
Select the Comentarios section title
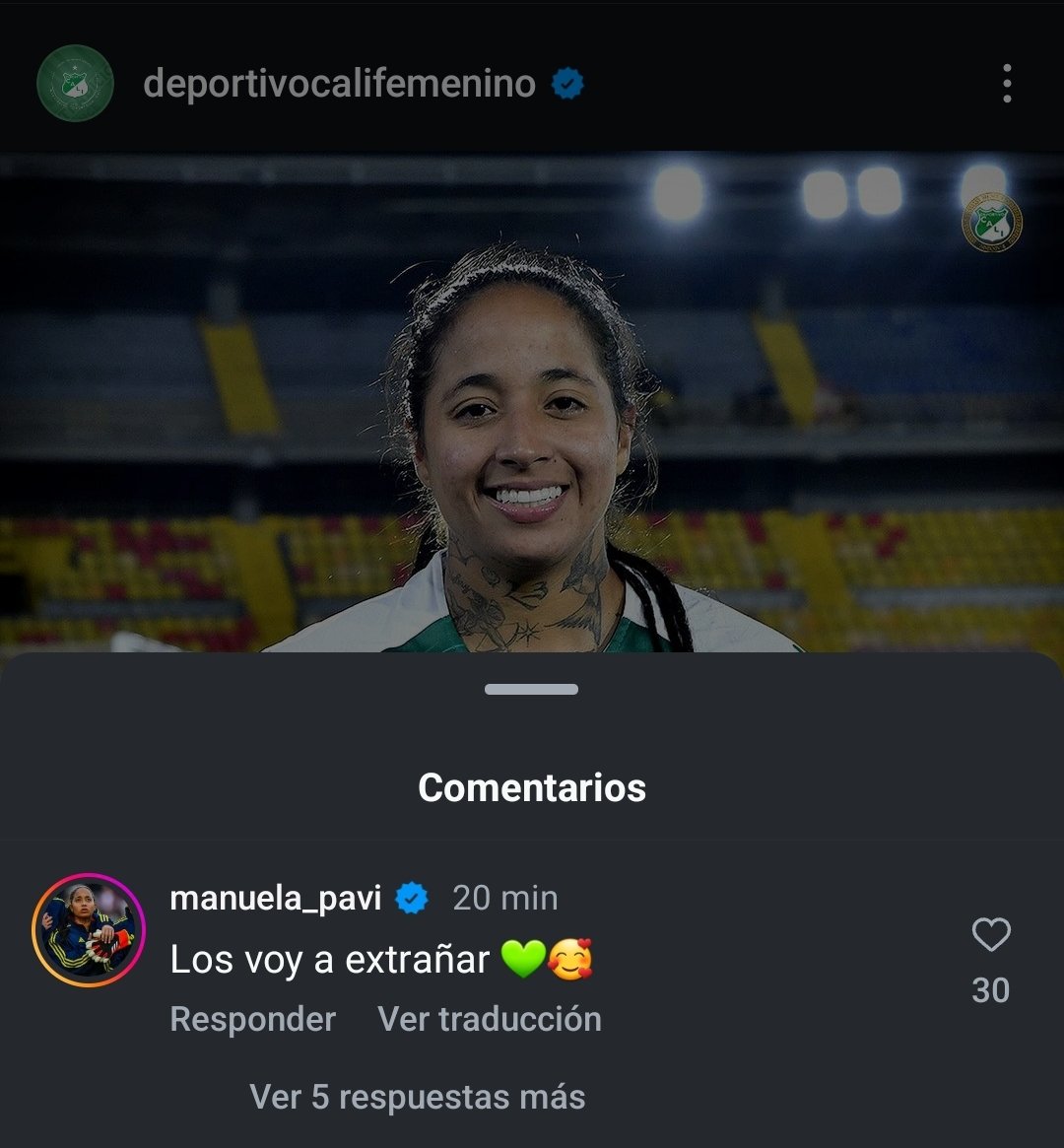point(532,787)
